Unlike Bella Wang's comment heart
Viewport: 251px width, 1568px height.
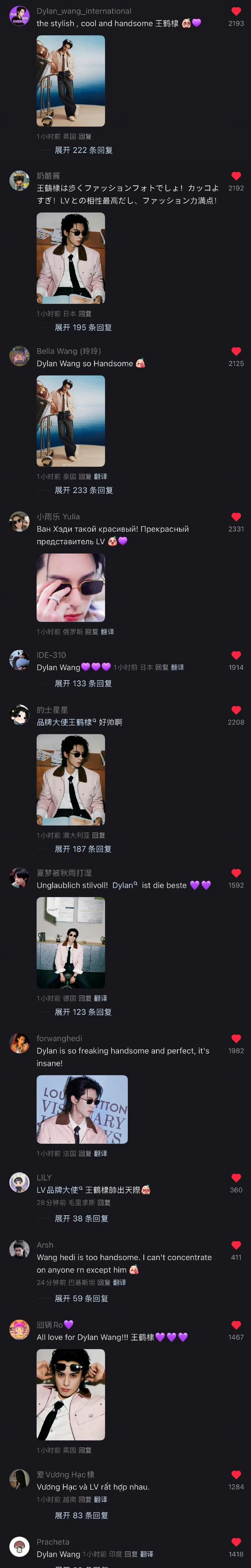236,351
